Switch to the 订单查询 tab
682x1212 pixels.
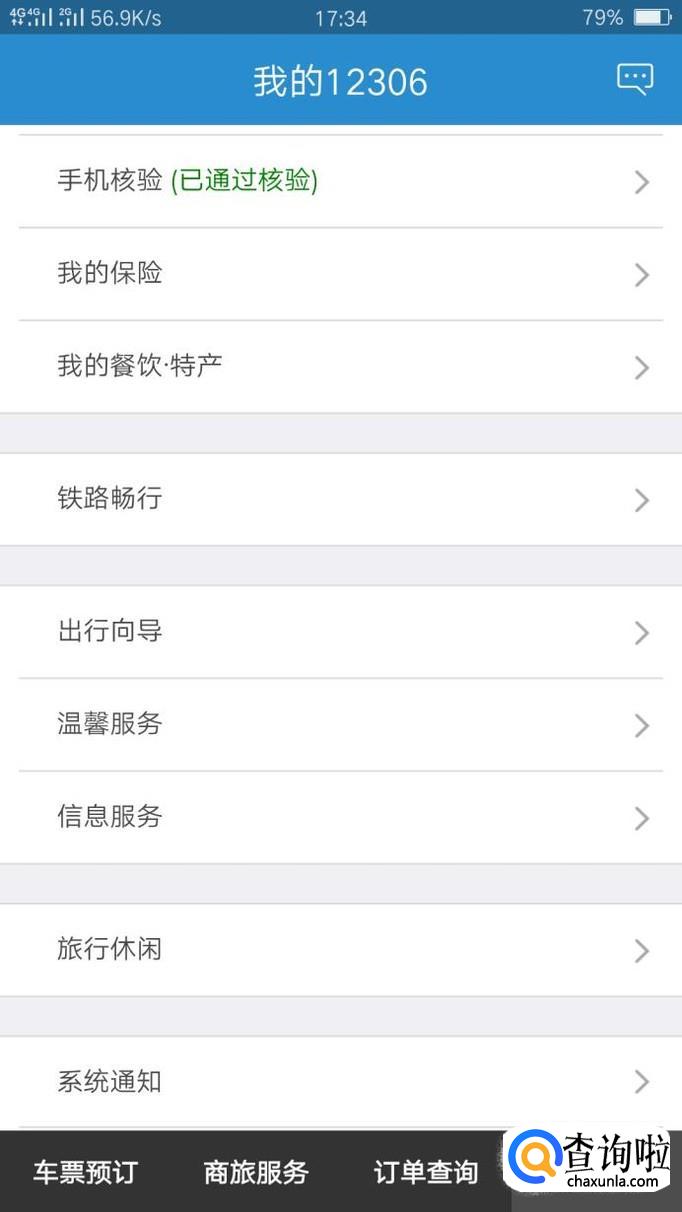426,1172
